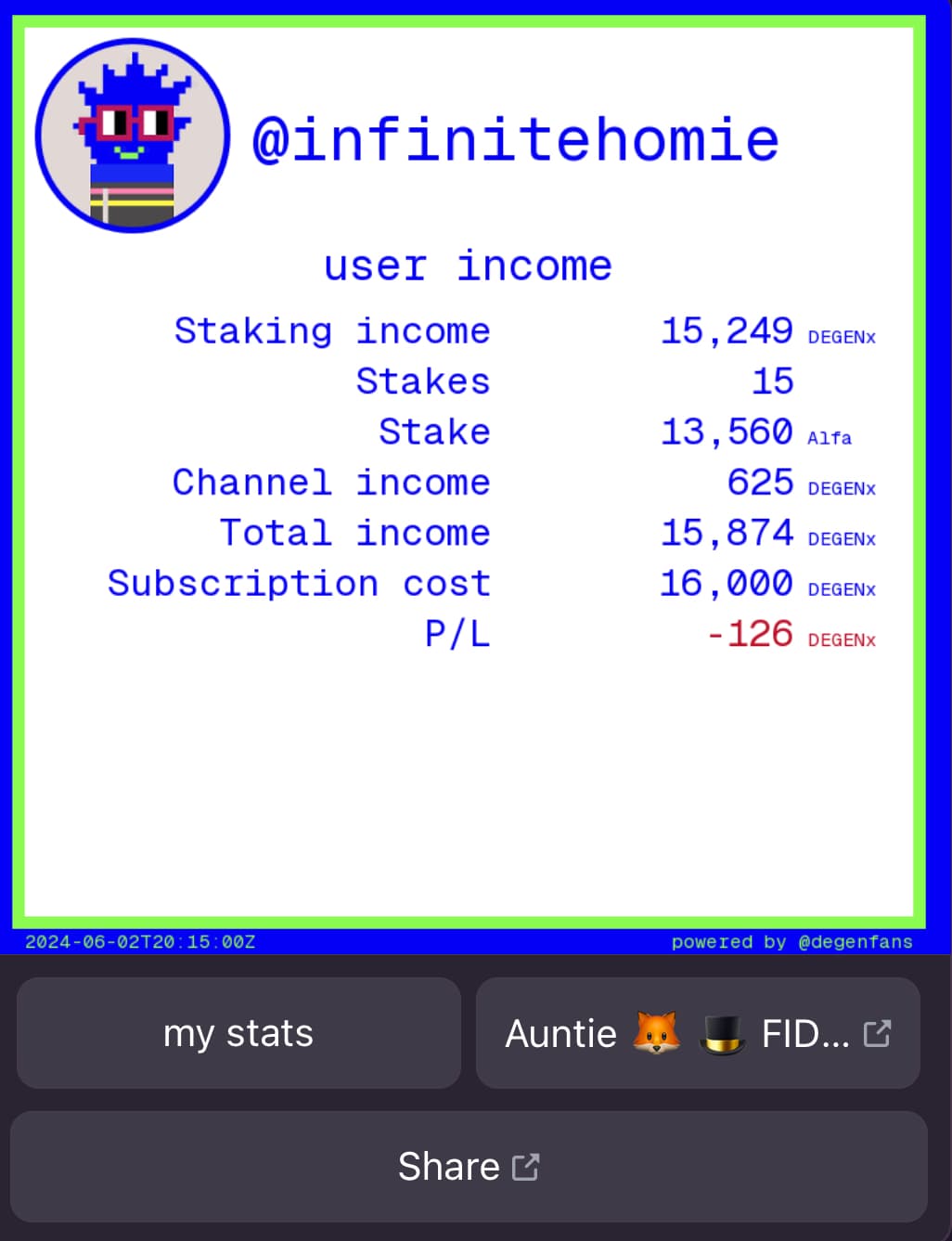The height and width of the screenshot is (1241, 952).
Task: Share this income card
Action: coord(469,1167)
